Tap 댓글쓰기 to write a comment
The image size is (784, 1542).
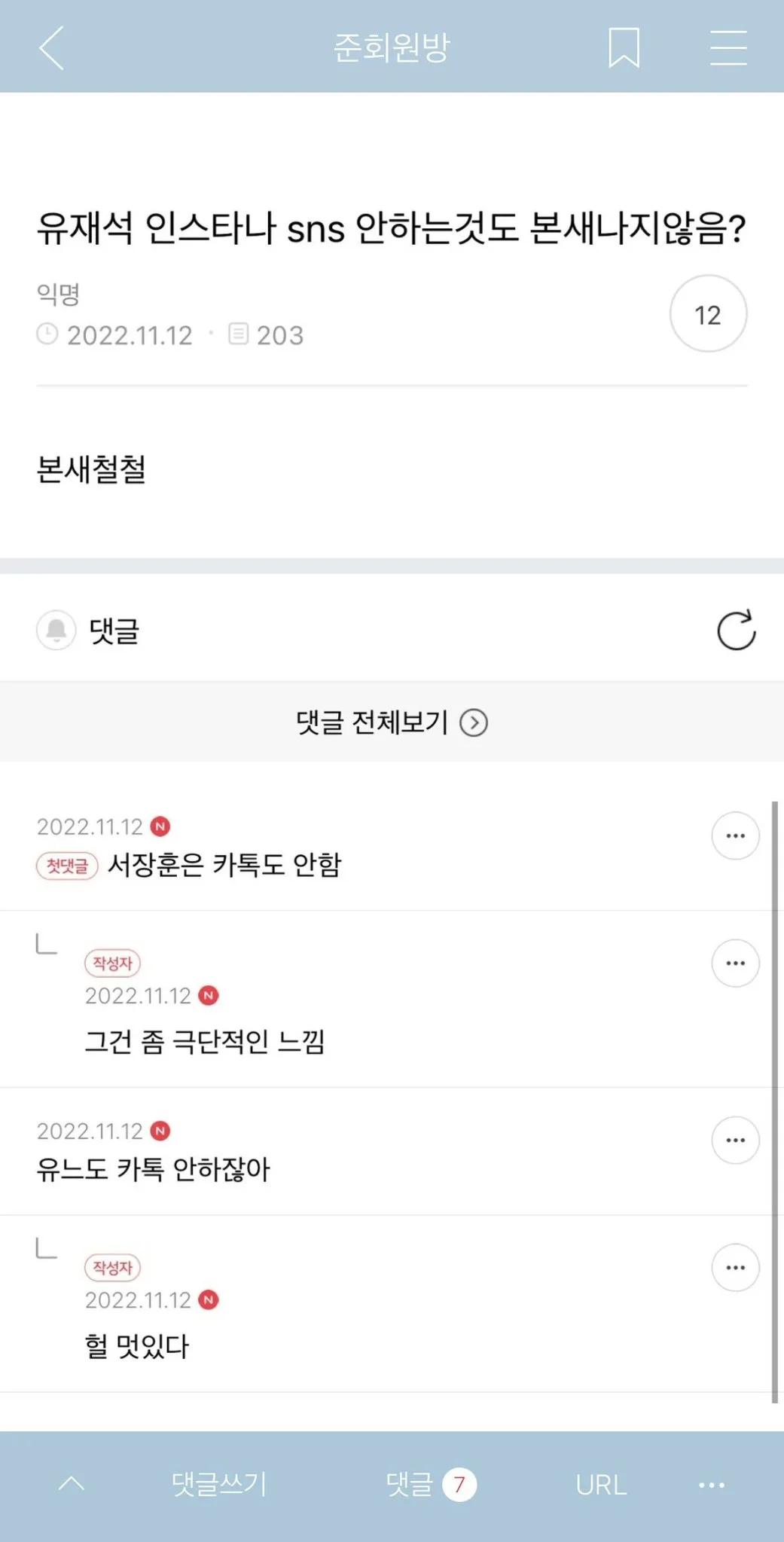coord(219,1484)
